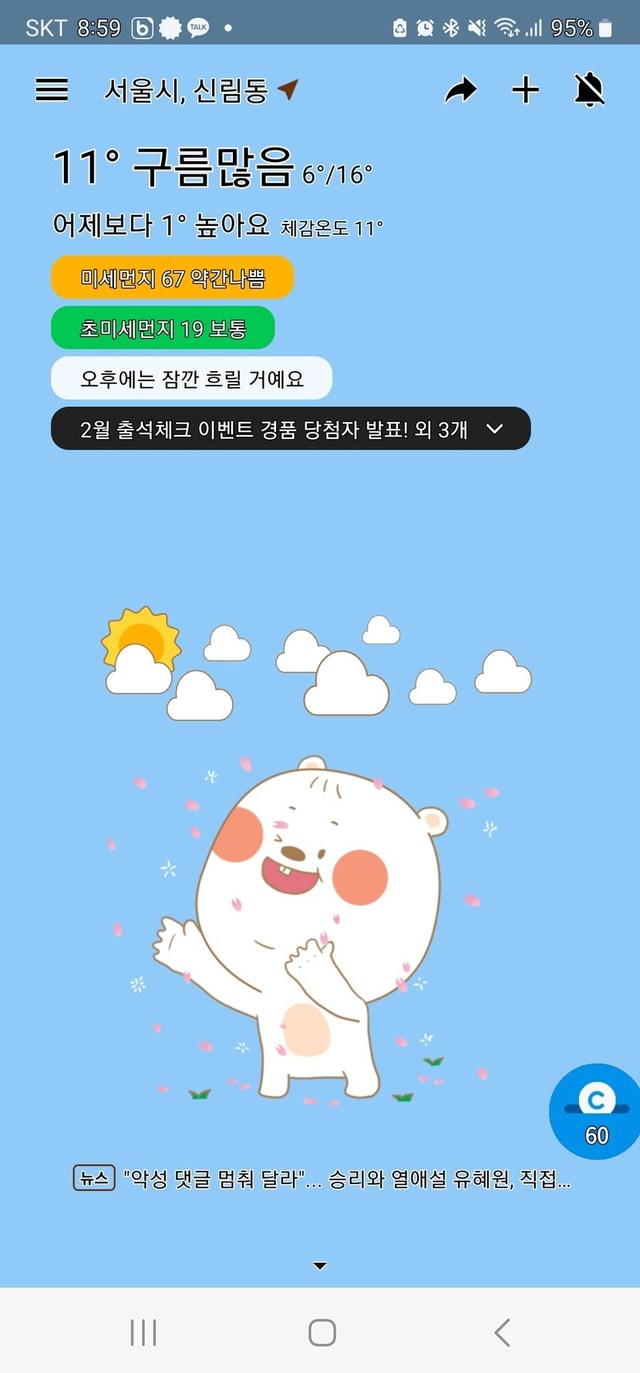Open 초미세먼지 19 보통 chip

(163, 328)
